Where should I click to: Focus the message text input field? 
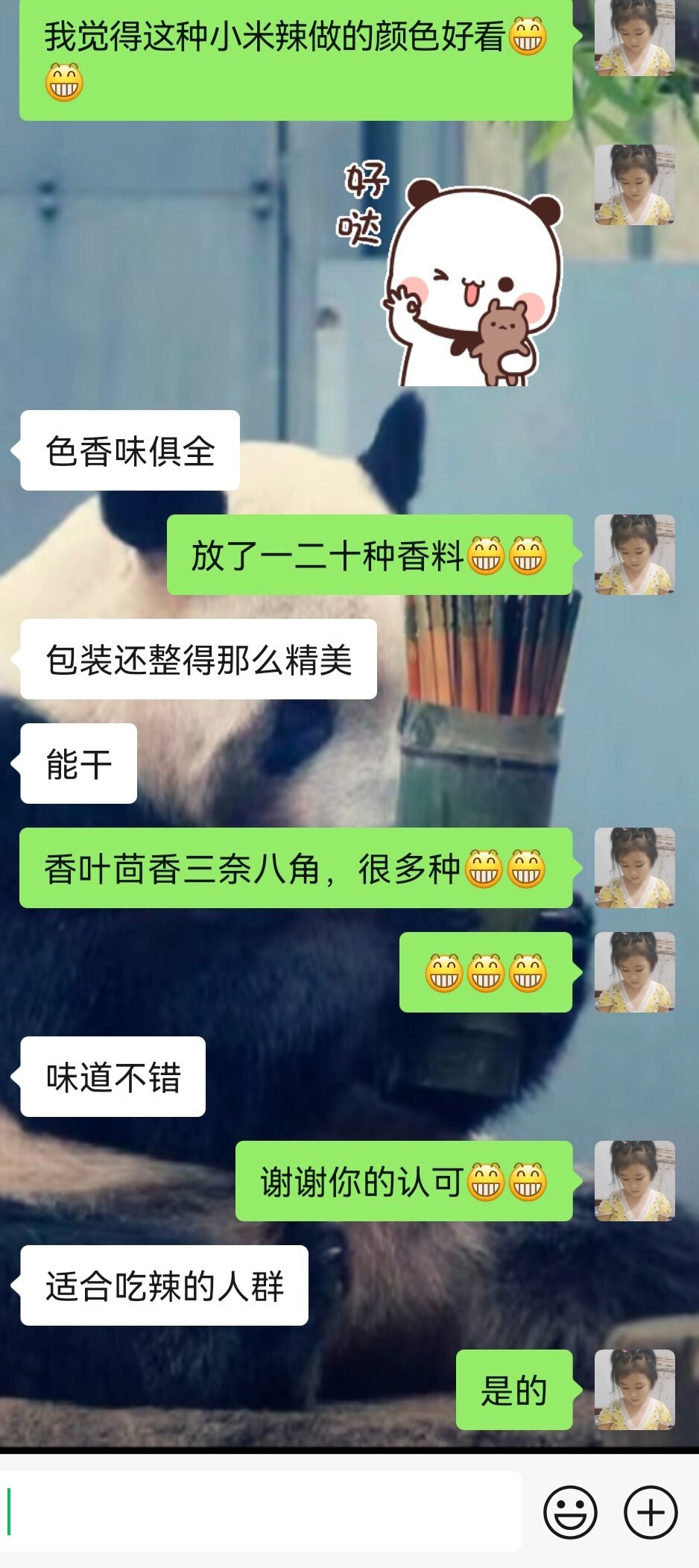click(x=261, y=1512)
